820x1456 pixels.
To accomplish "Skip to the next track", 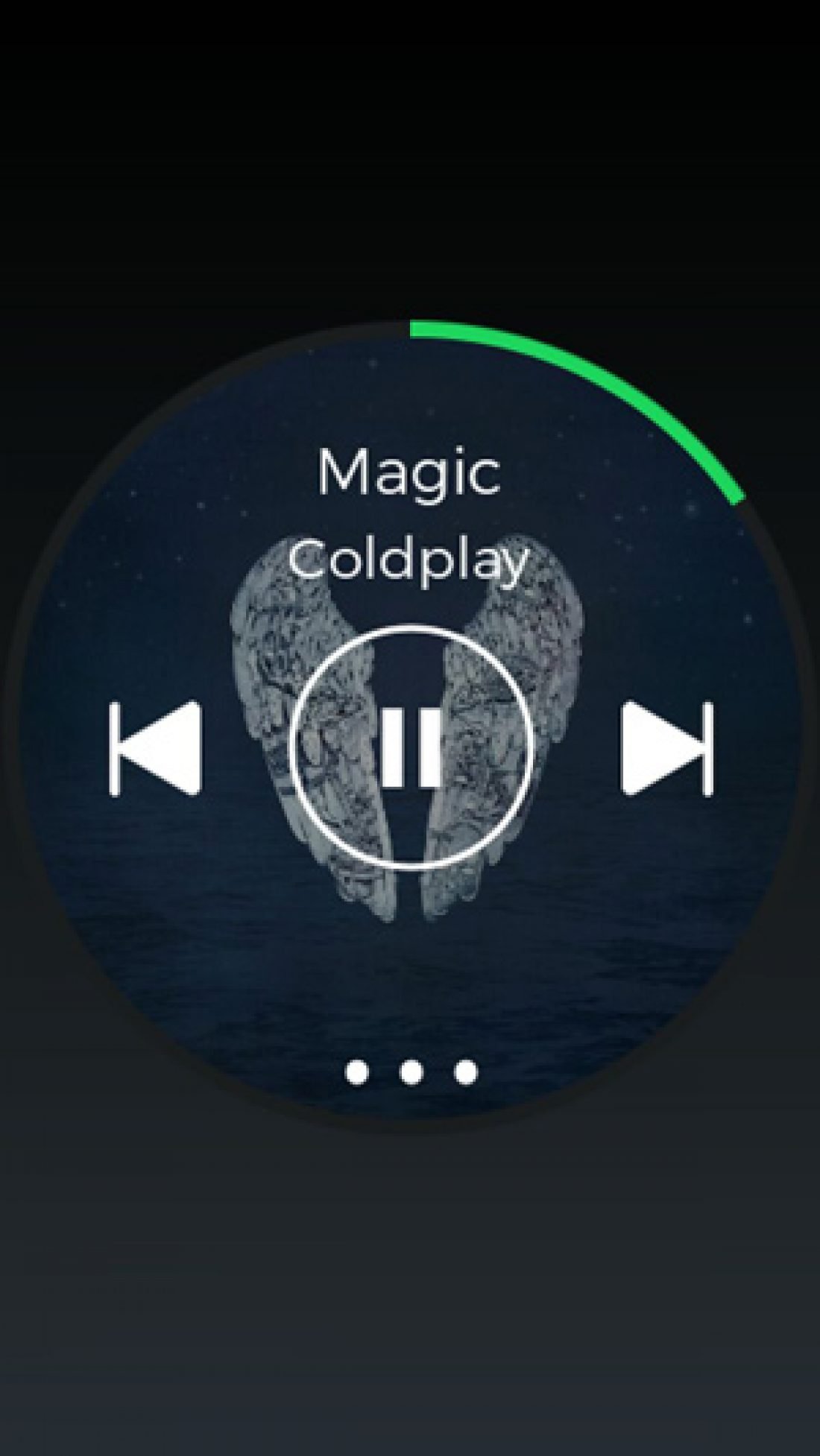I will tap(666, 748).
